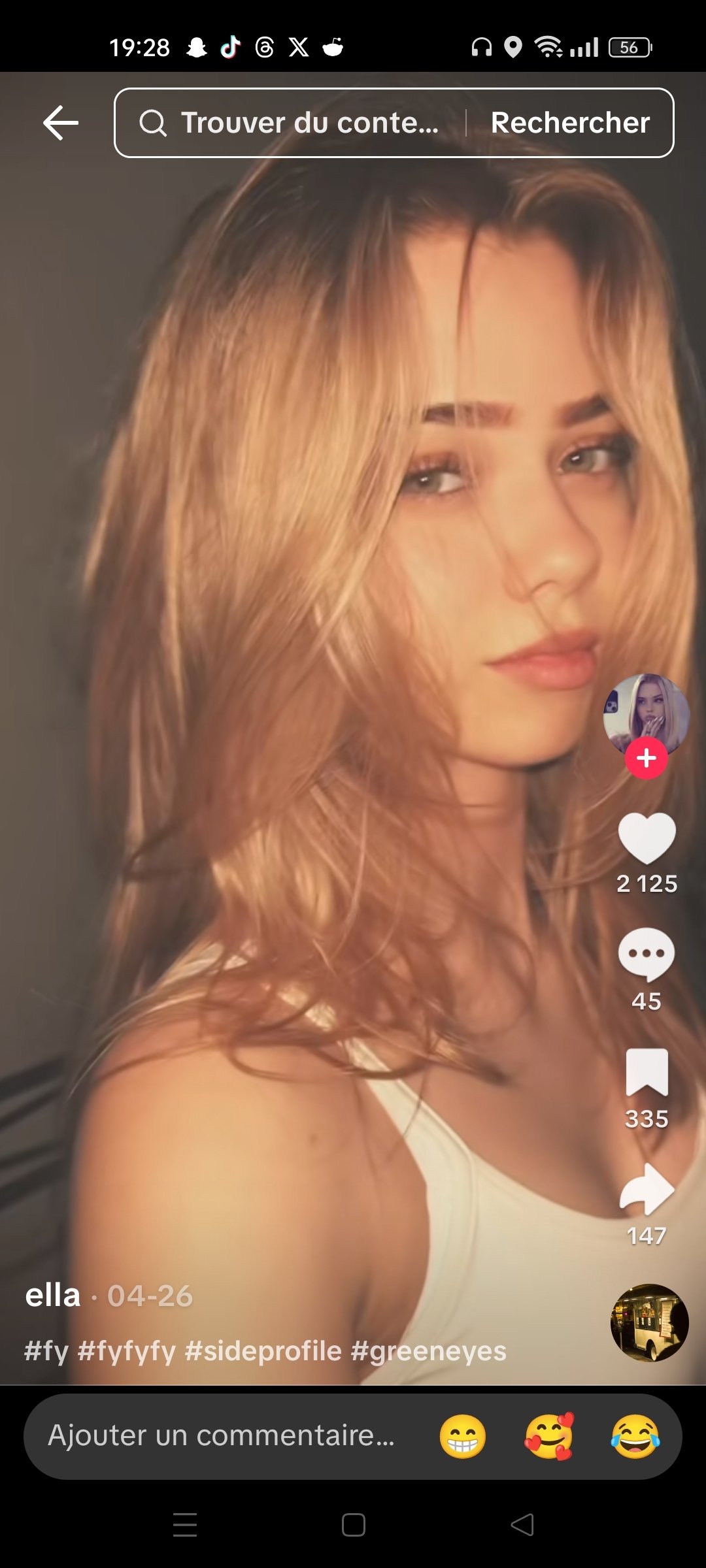
Task: Open ella's username
Action: [52, 1296]
